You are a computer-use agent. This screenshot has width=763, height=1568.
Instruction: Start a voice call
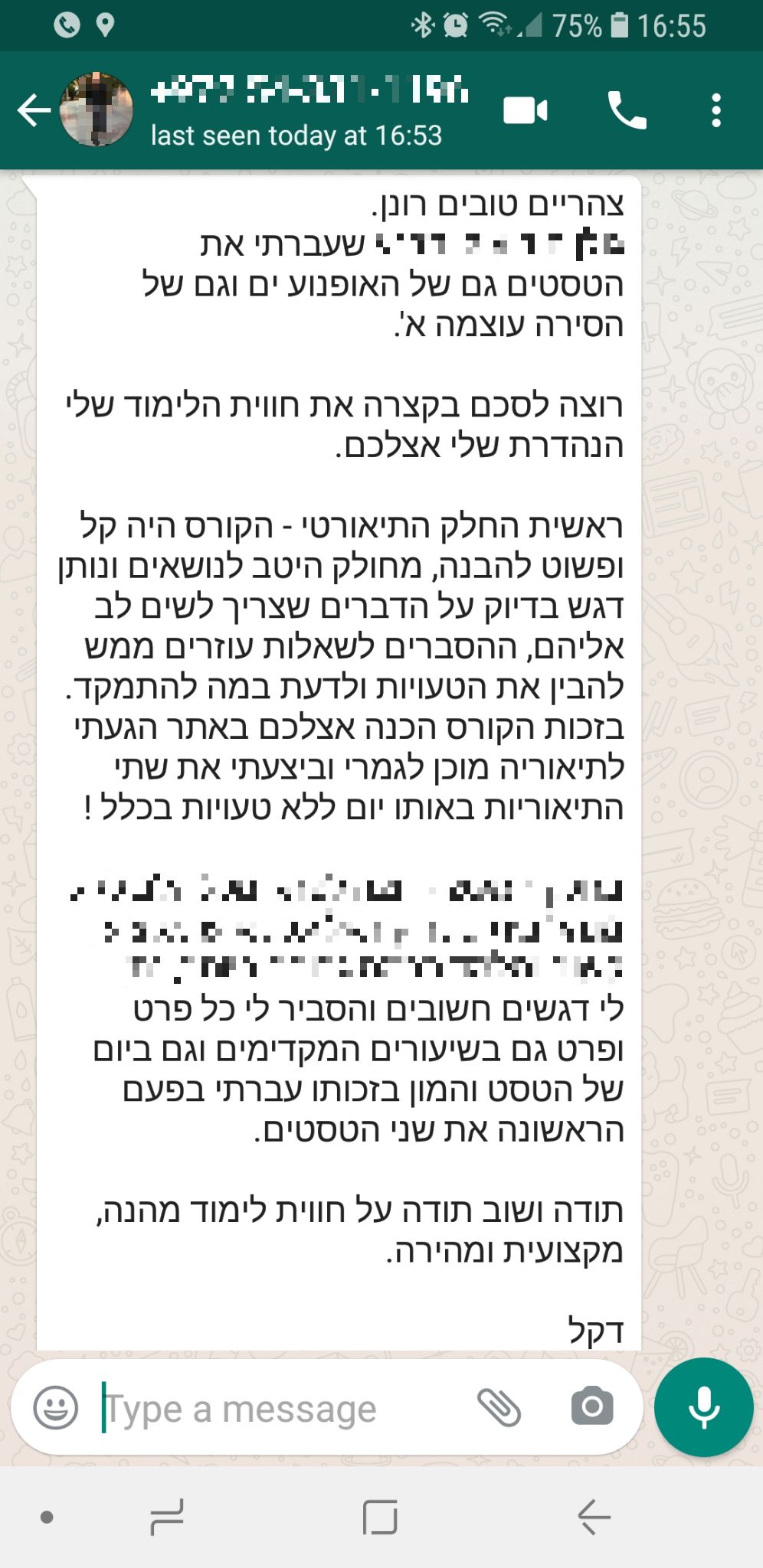coord(627,110)
